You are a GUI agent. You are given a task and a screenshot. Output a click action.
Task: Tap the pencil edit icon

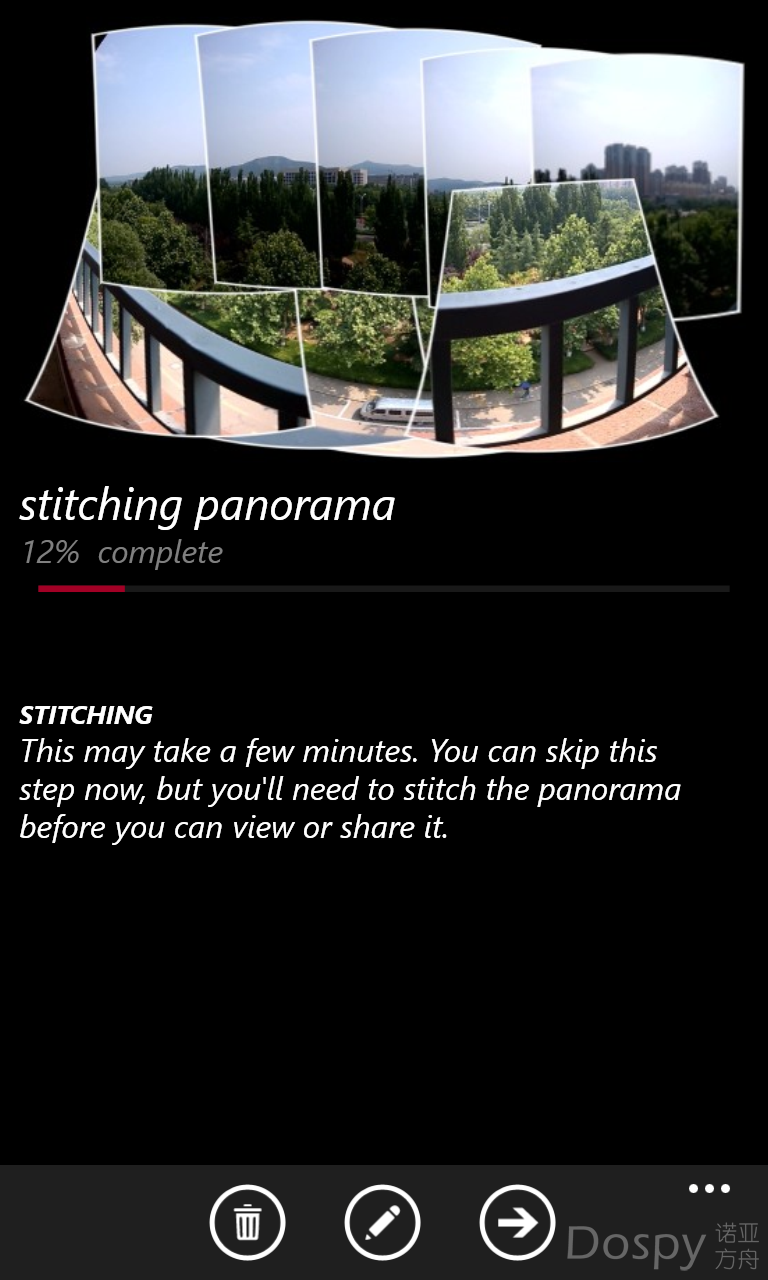pyautogui.click(x=382, y=1222)
